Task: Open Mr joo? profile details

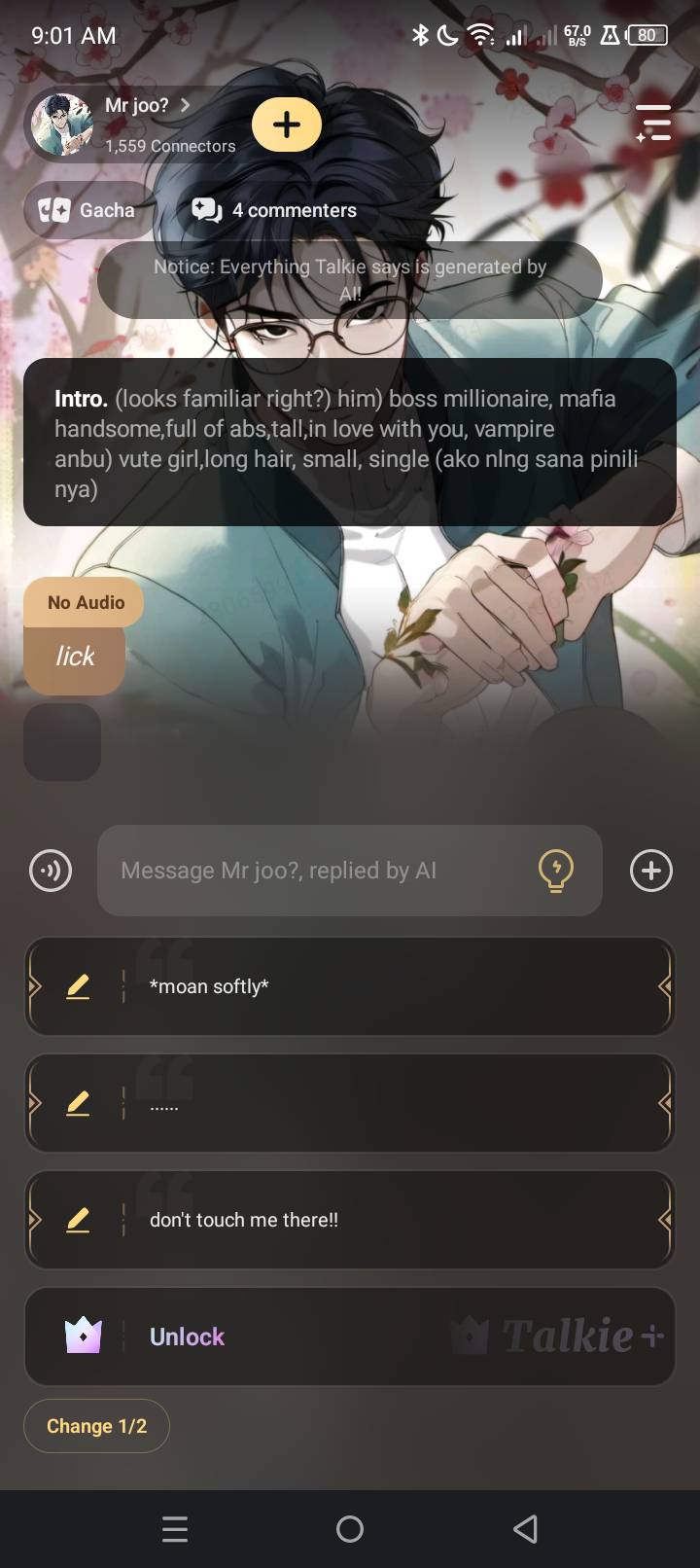Action: 146,105
